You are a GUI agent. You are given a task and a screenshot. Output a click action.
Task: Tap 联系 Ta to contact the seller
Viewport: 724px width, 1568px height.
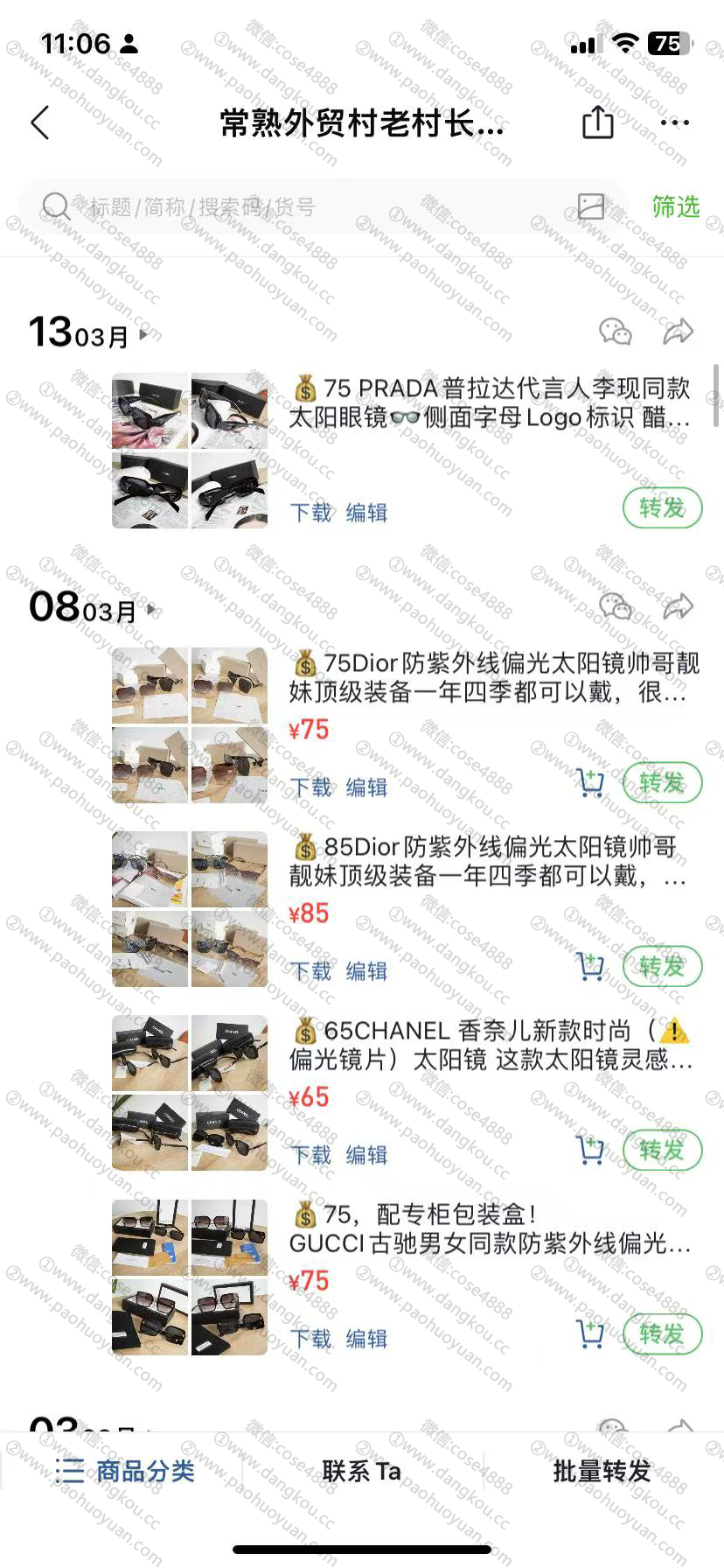[x=361, y=1472]
